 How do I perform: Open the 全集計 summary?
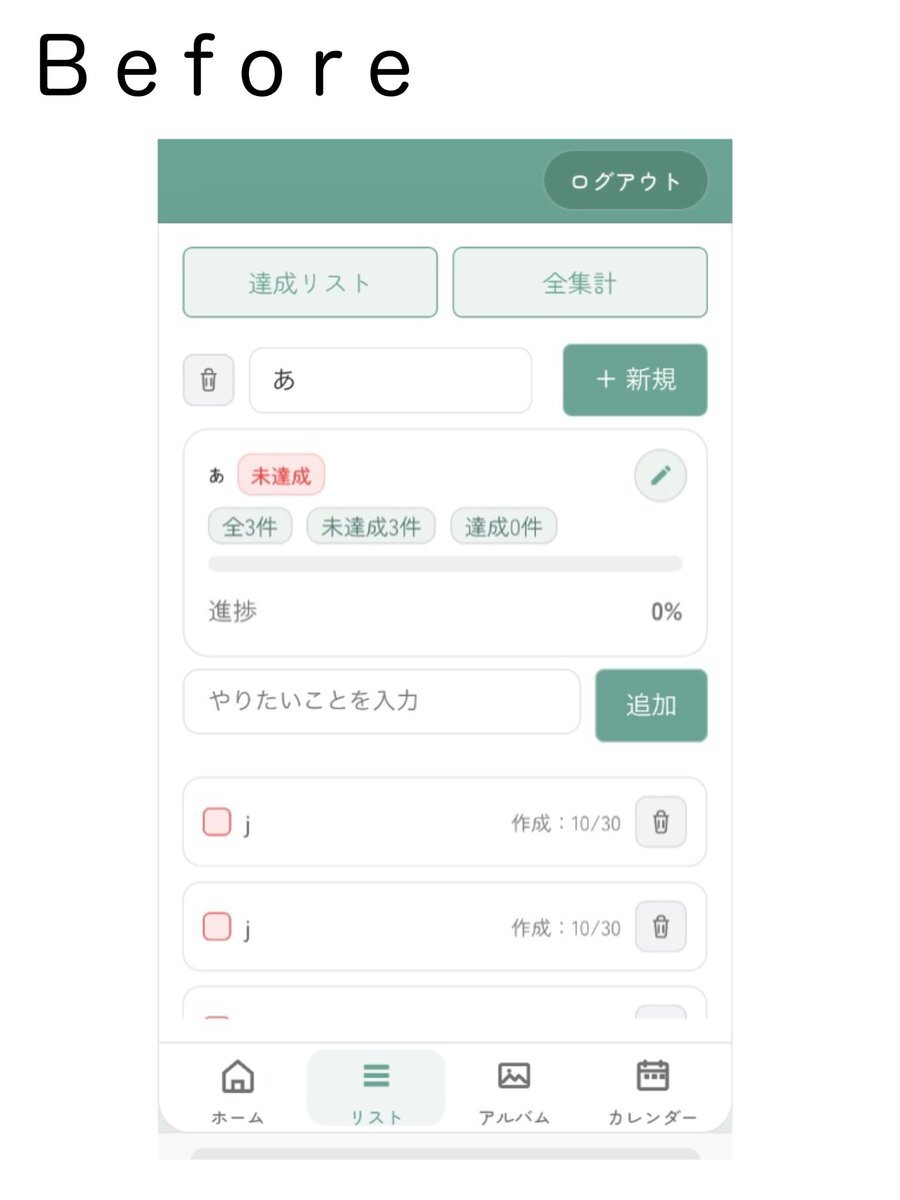pyautogui.click(x=580, y=283)
